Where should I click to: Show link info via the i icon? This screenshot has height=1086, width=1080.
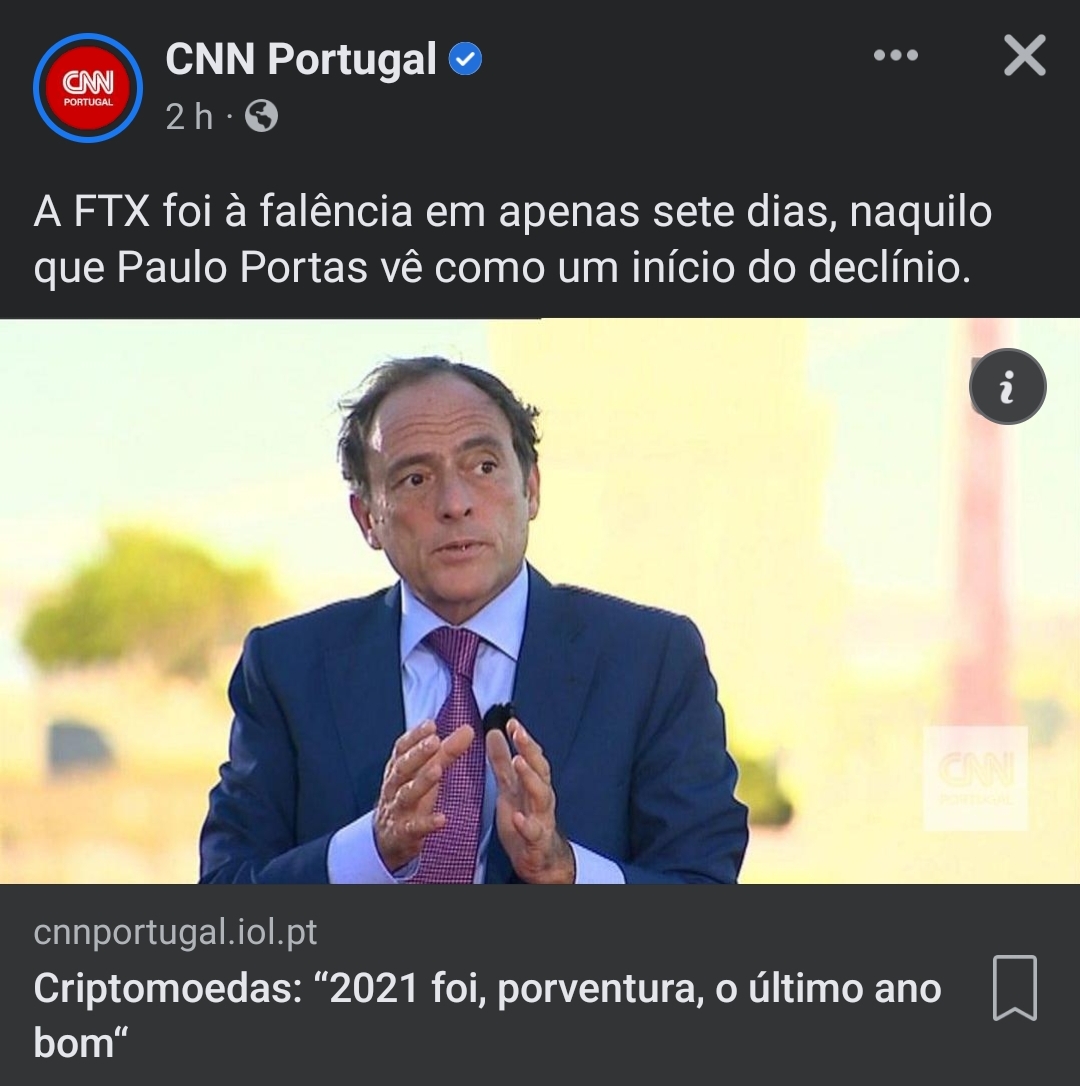[1007, 387]
